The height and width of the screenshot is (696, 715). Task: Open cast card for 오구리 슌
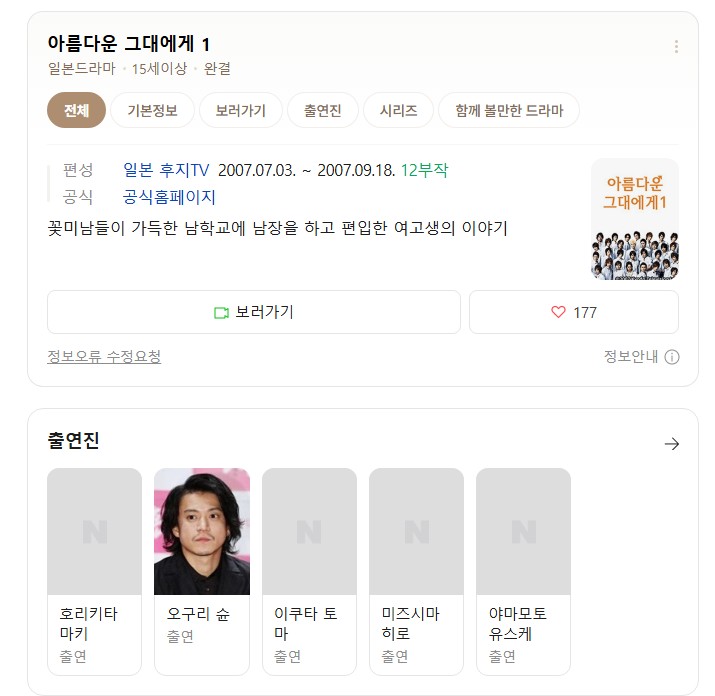pos(201,570)
